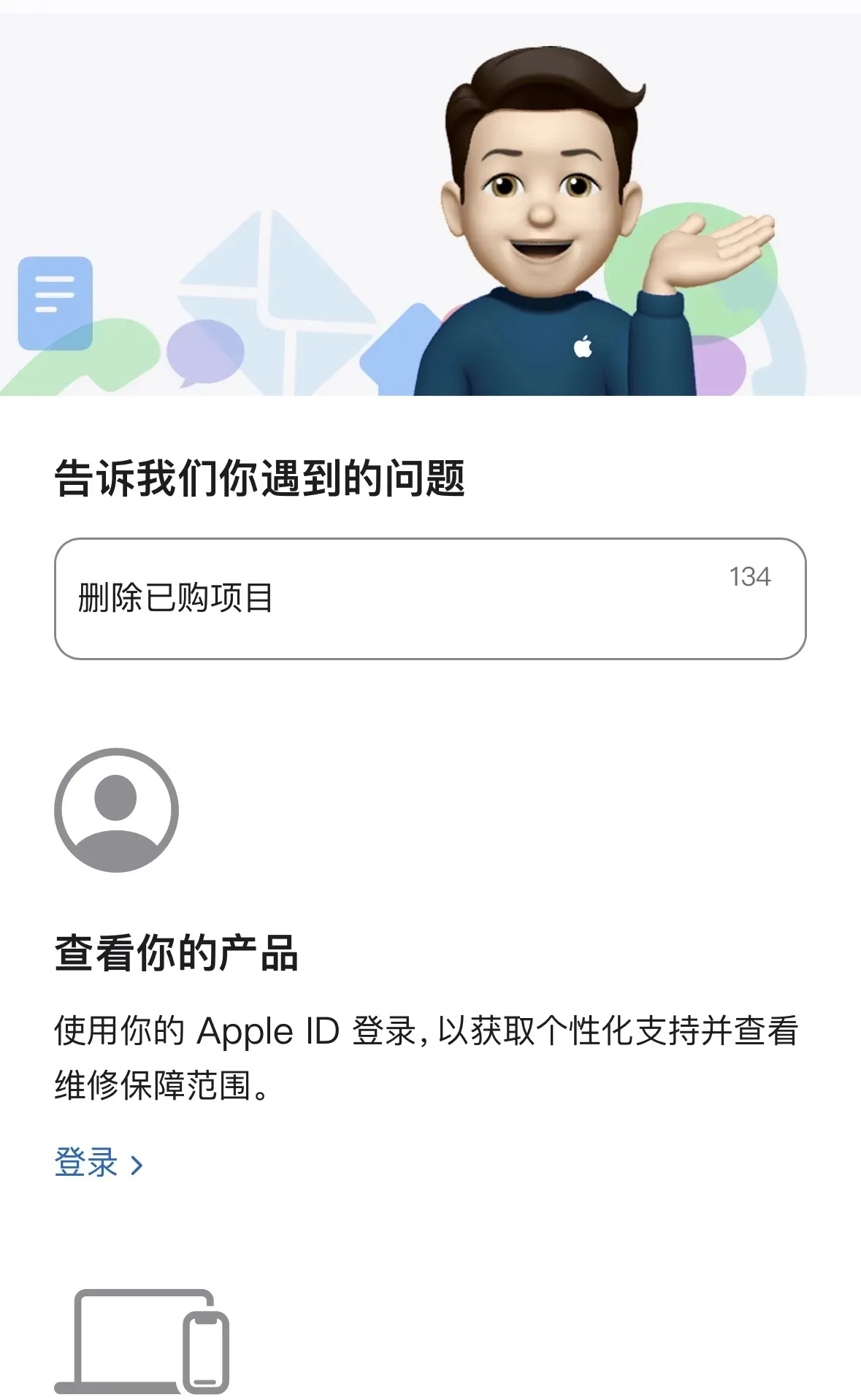861x1400 pixels.
Task: Click the iPhone in the devices illustration
Action: [x=207, y=1355]
